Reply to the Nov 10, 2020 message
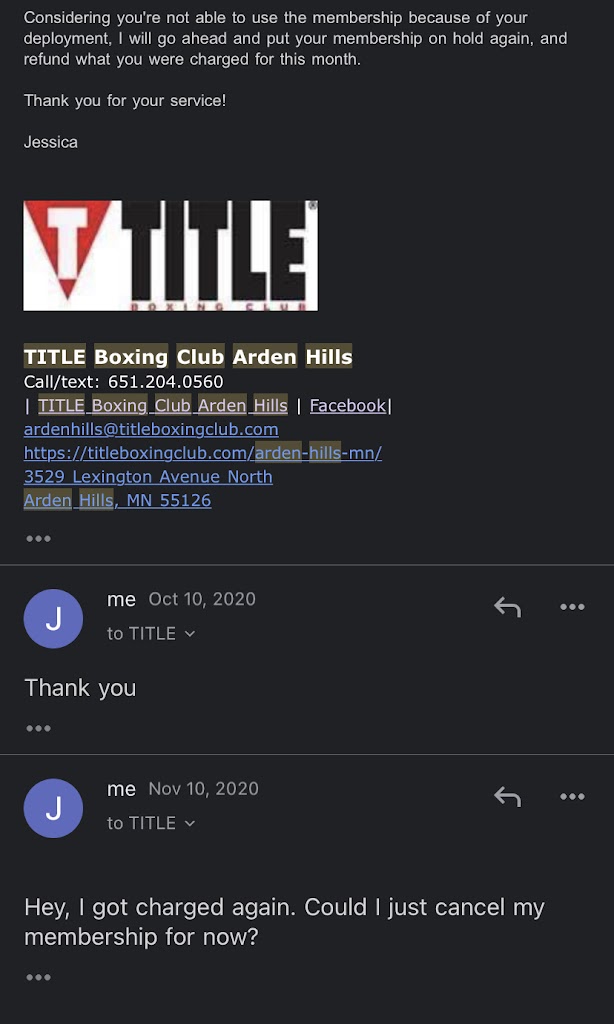Image resolution: width=614 pixels, height=1024 pixels. pyautogui.click(x=507, y=797)
